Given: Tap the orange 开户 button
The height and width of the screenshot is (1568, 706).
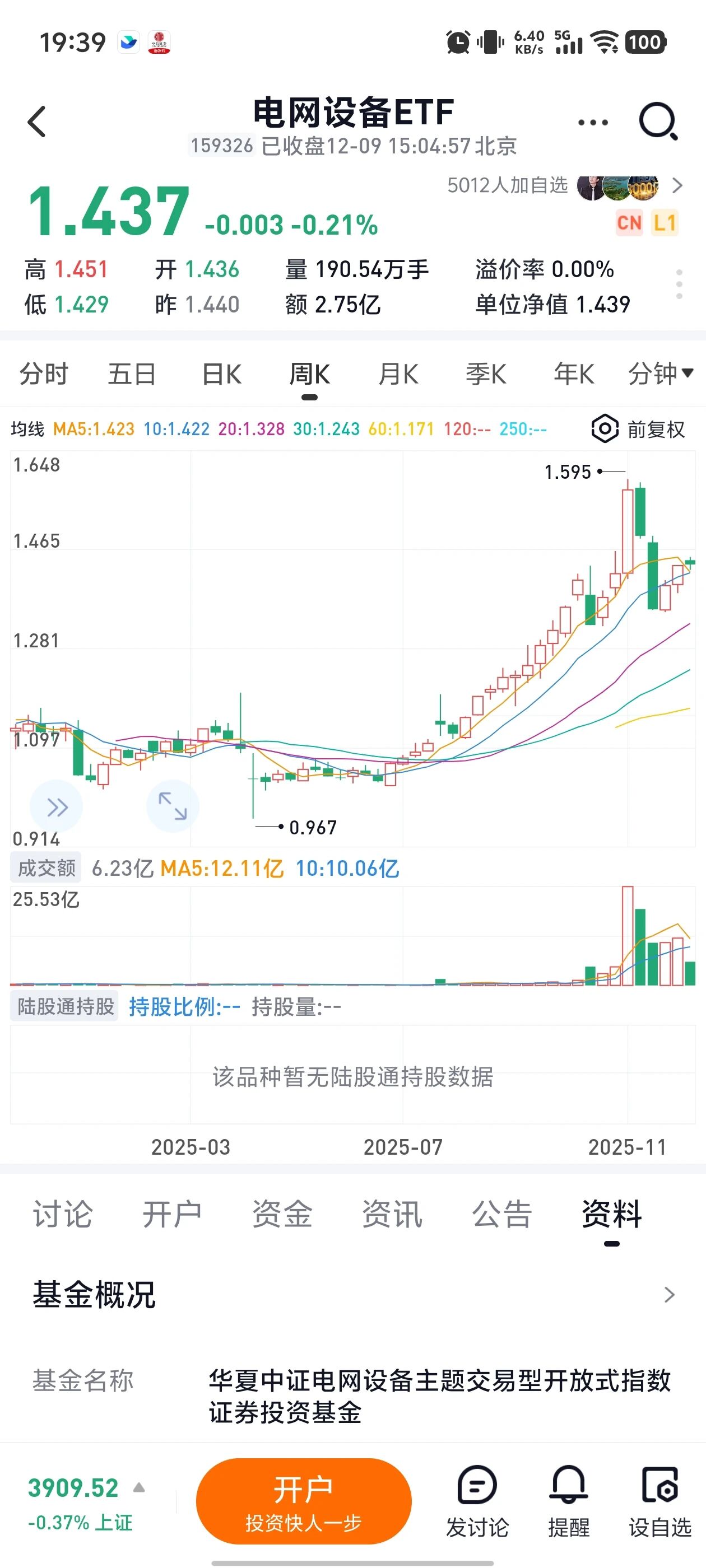Looking at the screenshot, I should pos(303,1502).
